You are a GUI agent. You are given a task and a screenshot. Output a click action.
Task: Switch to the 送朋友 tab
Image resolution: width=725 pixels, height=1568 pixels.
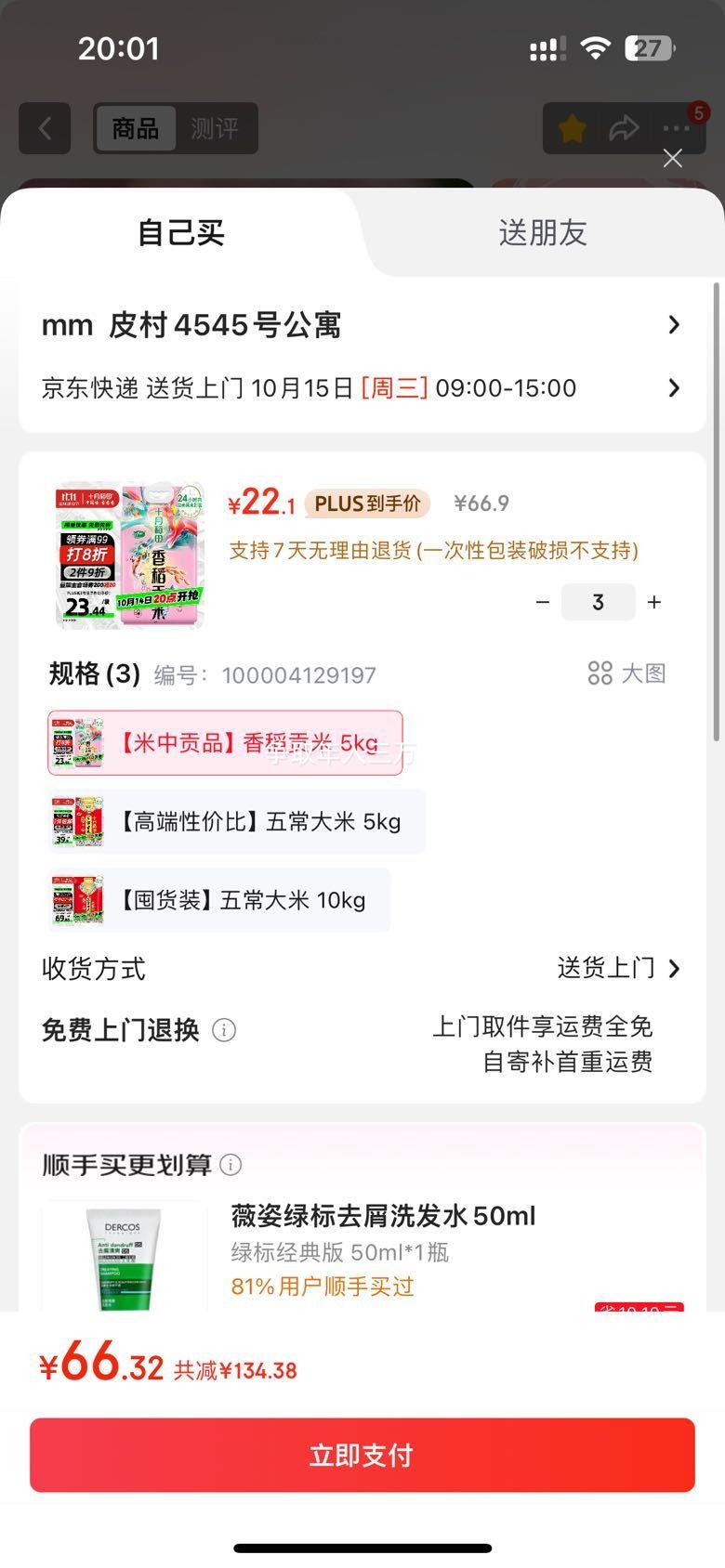point(543,232)
